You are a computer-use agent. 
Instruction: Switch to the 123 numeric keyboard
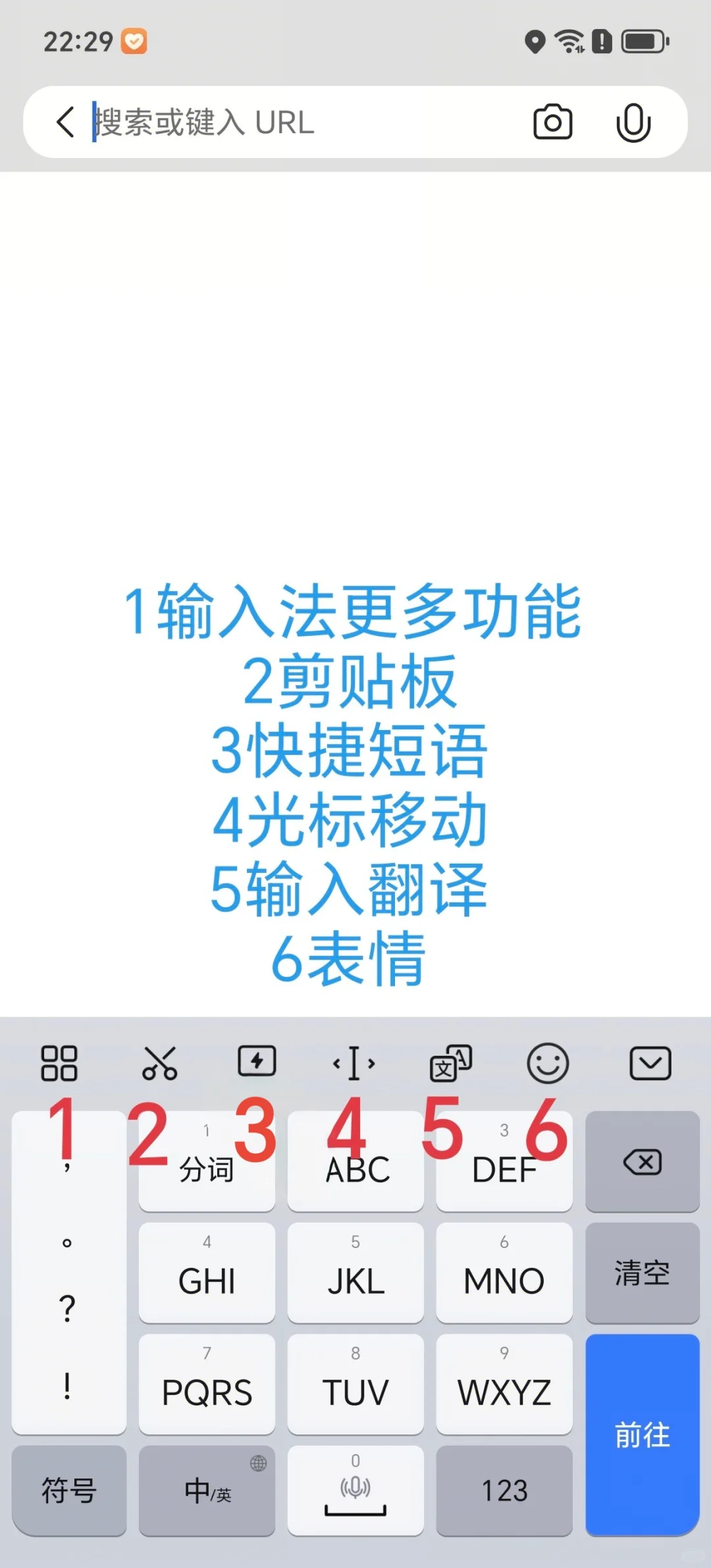tap(504, 1491)
